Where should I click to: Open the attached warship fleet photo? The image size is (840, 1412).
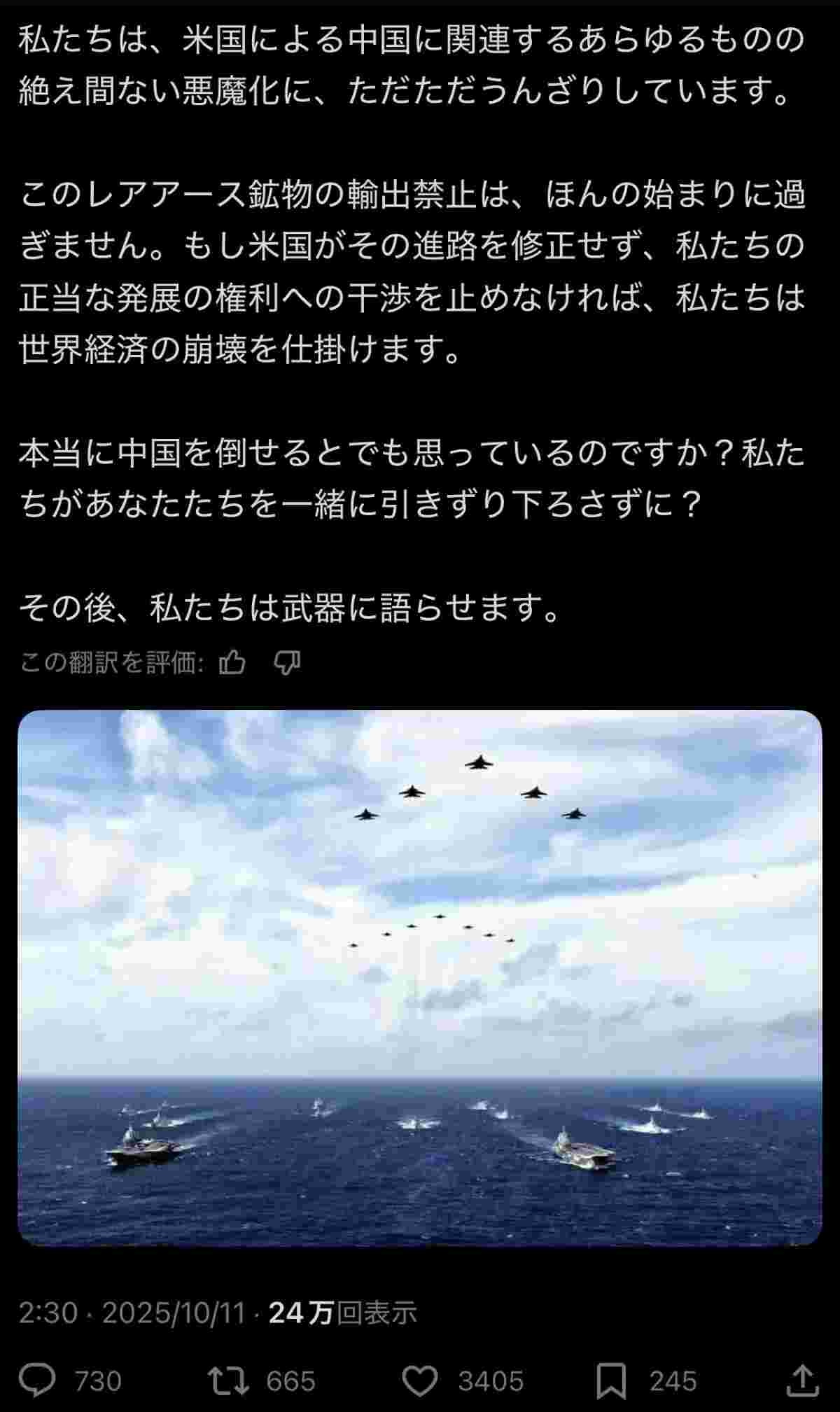click(x=420, y=977)
